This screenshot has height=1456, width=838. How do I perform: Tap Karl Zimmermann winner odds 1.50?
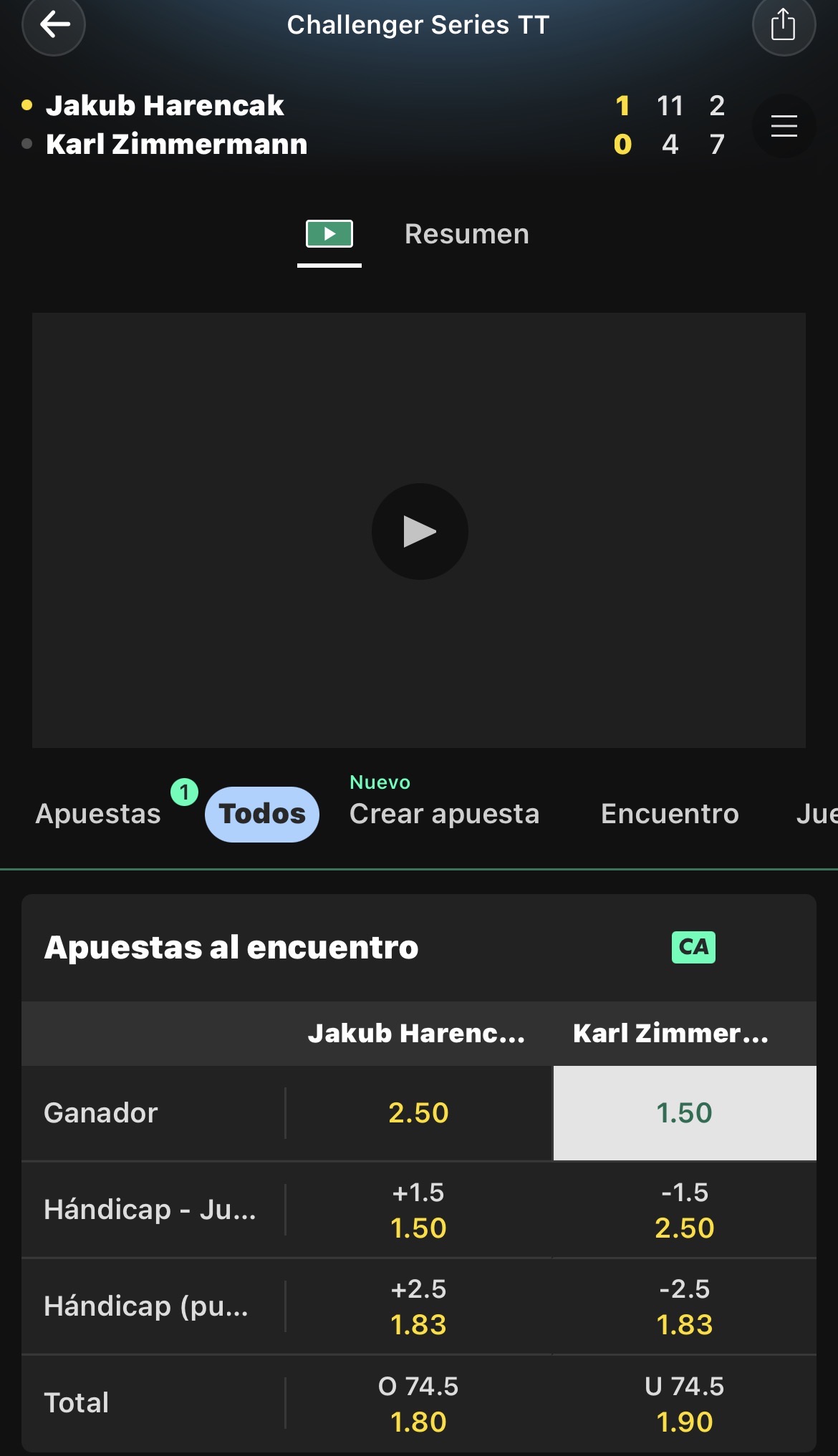click(x=685, y=1113)
